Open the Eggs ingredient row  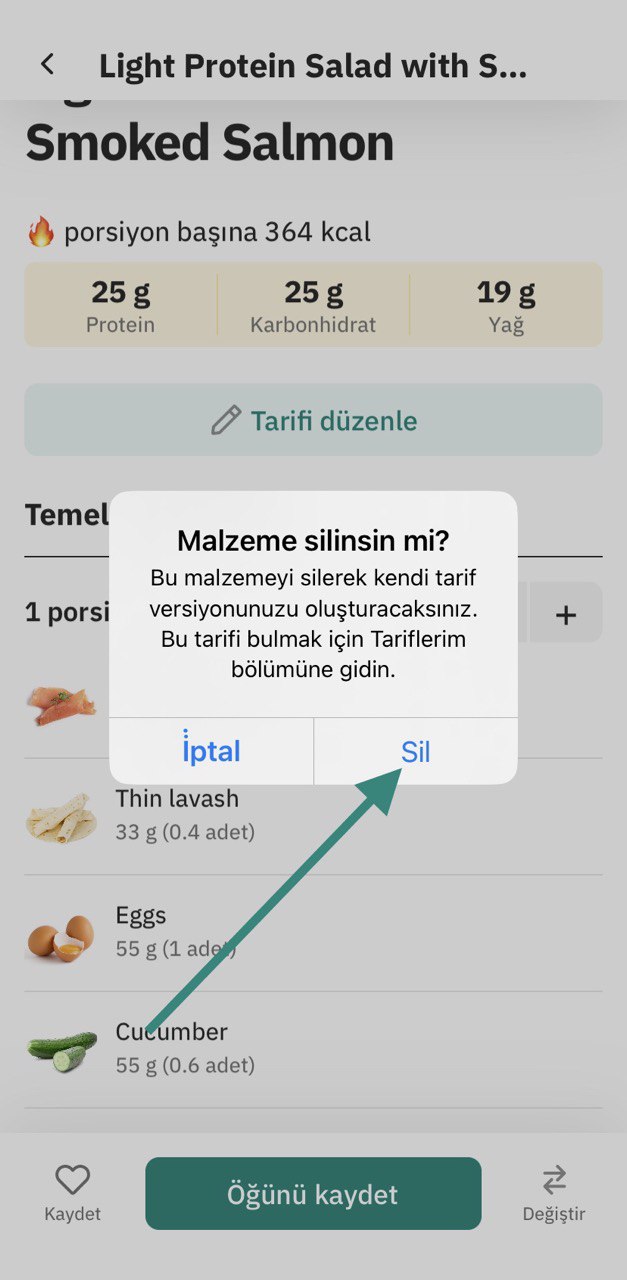(x=313, y=932)
